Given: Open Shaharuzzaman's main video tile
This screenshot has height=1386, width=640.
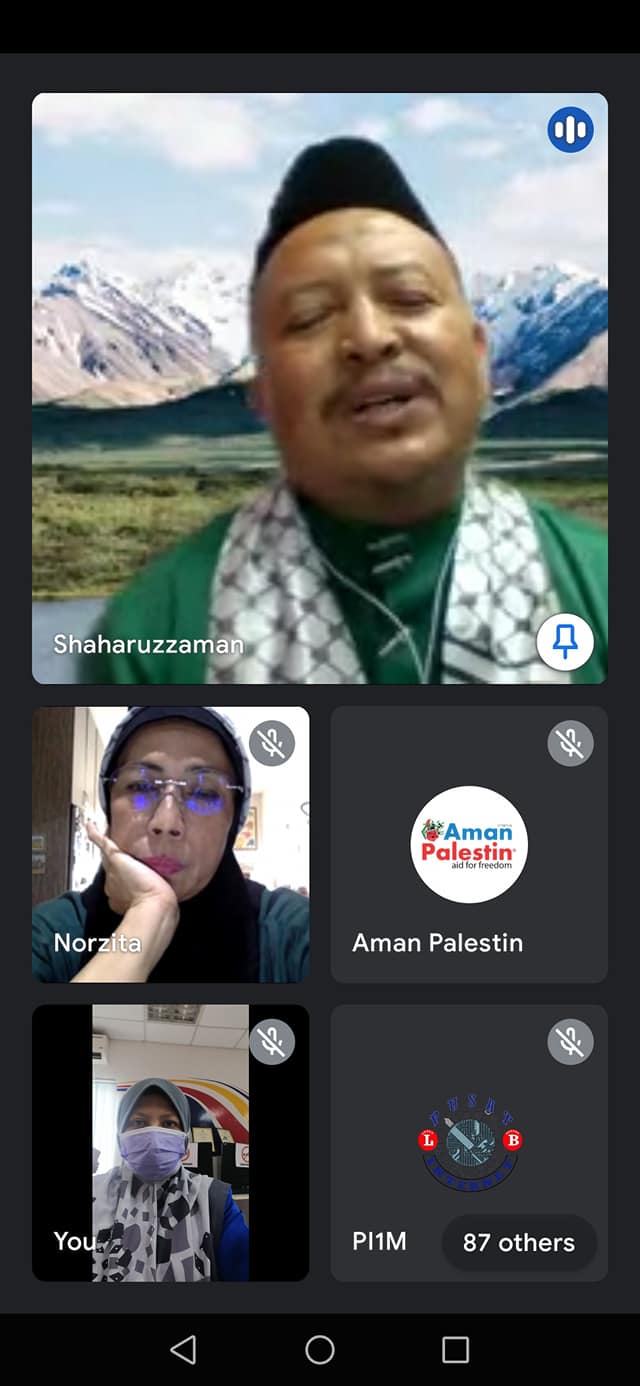Looking at the screenshot, I should pos(319,388).
